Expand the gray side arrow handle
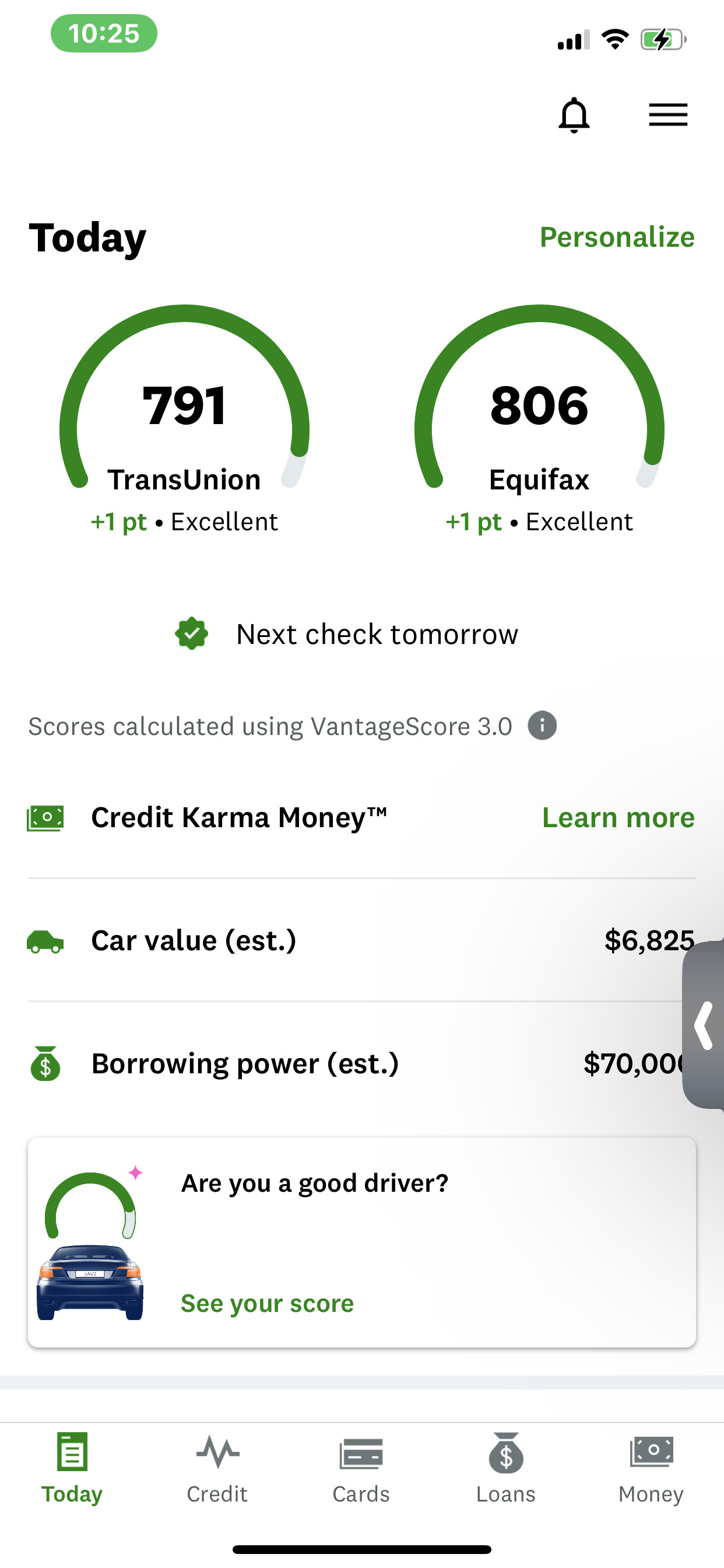 [x=705, y=1025]
